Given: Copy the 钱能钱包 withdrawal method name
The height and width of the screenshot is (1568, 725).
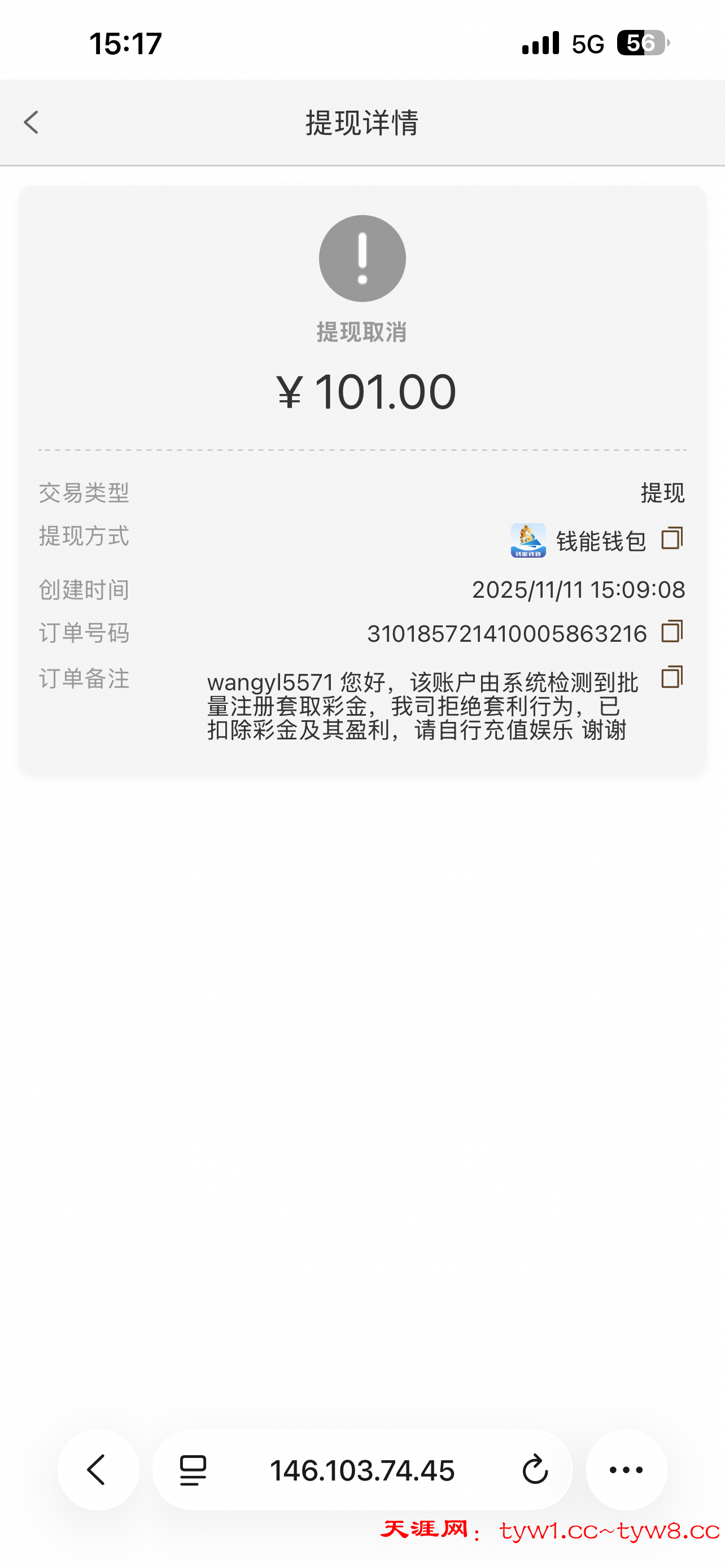Looking at the screenshot, I should coord(672,538).
